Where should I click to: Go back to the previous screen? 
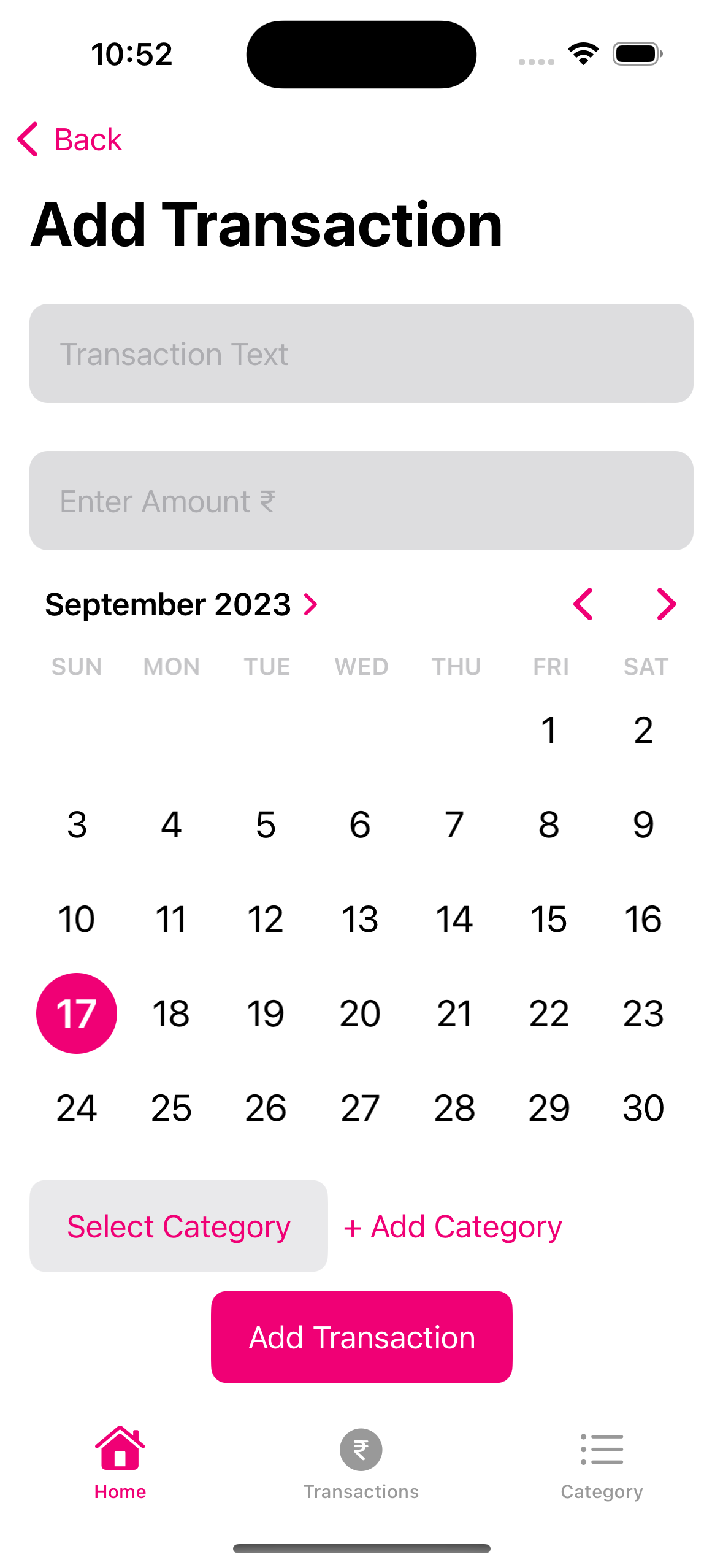tap(70, 139)
